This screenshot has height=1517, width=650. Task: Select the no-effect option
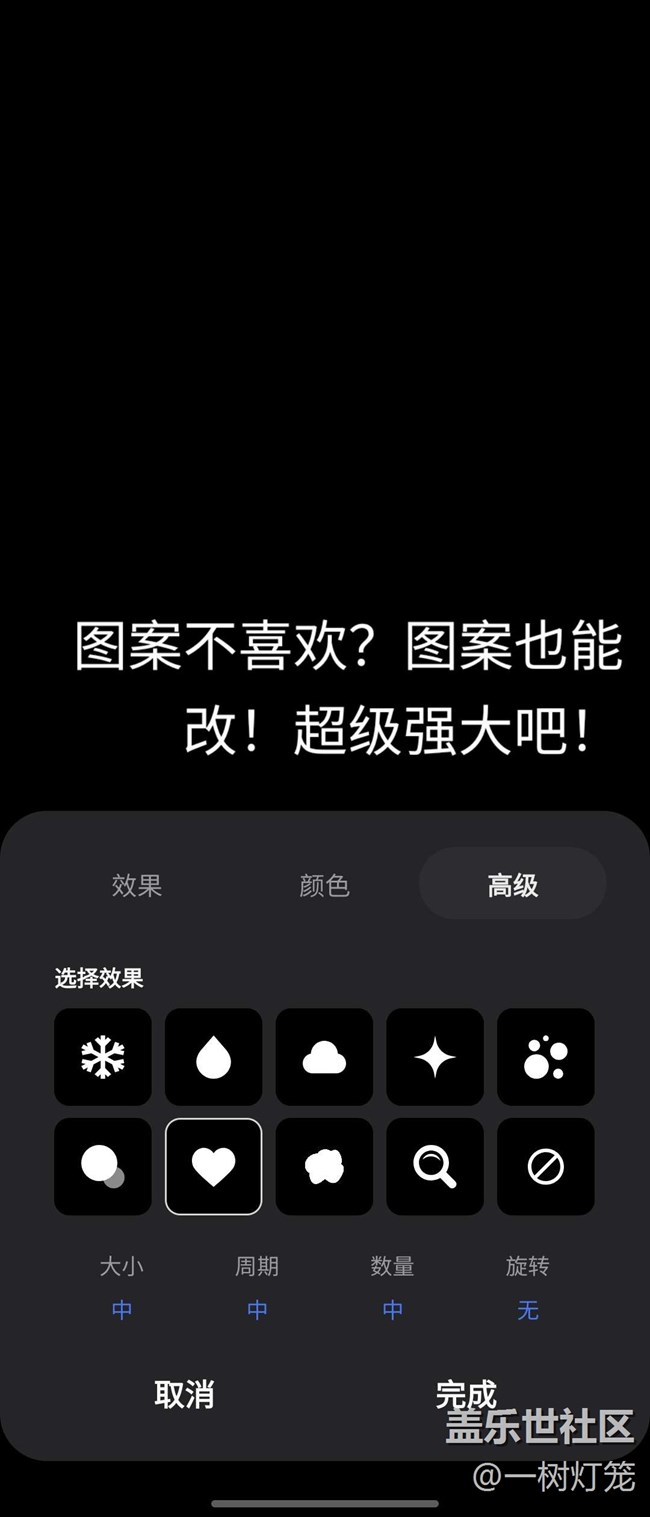pos(546,1167)
